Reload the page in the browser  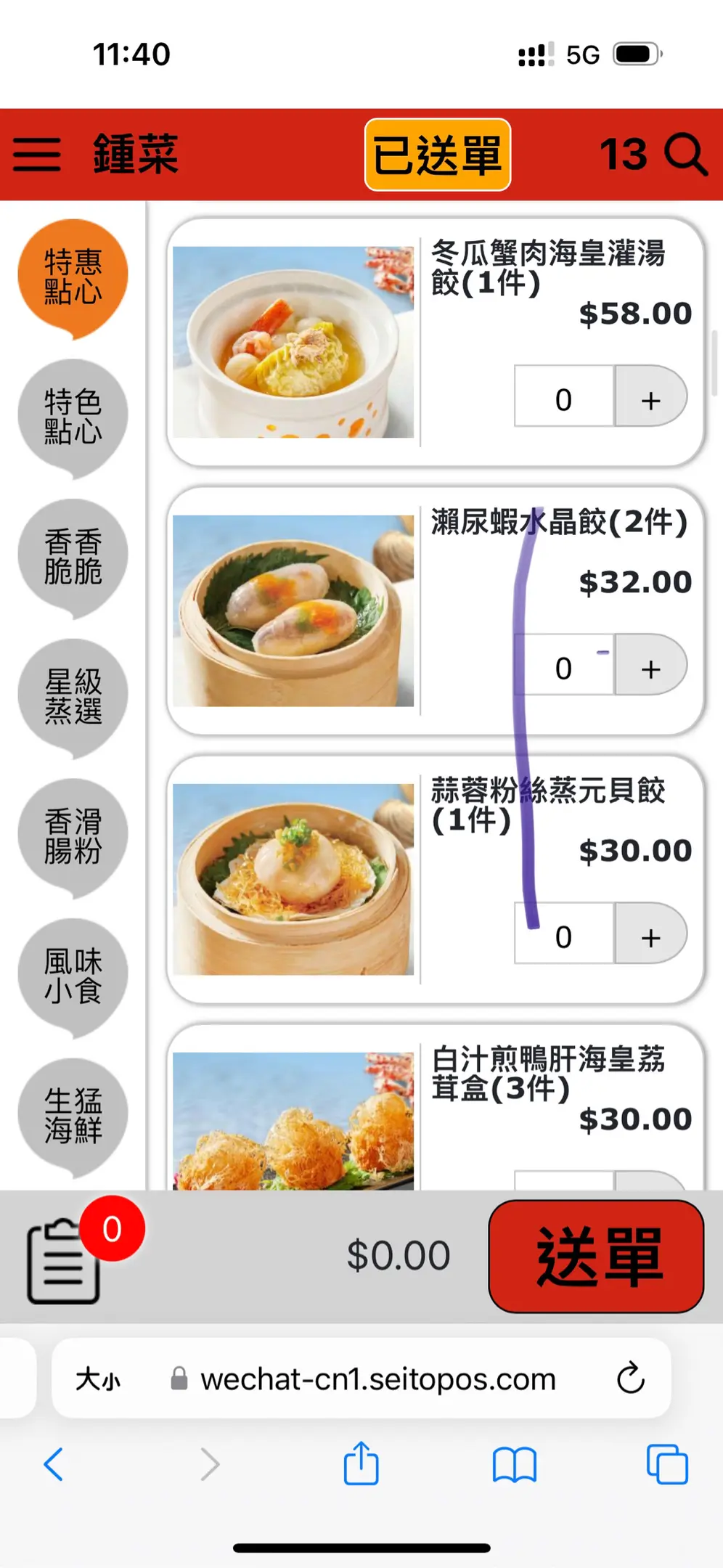630,1378
